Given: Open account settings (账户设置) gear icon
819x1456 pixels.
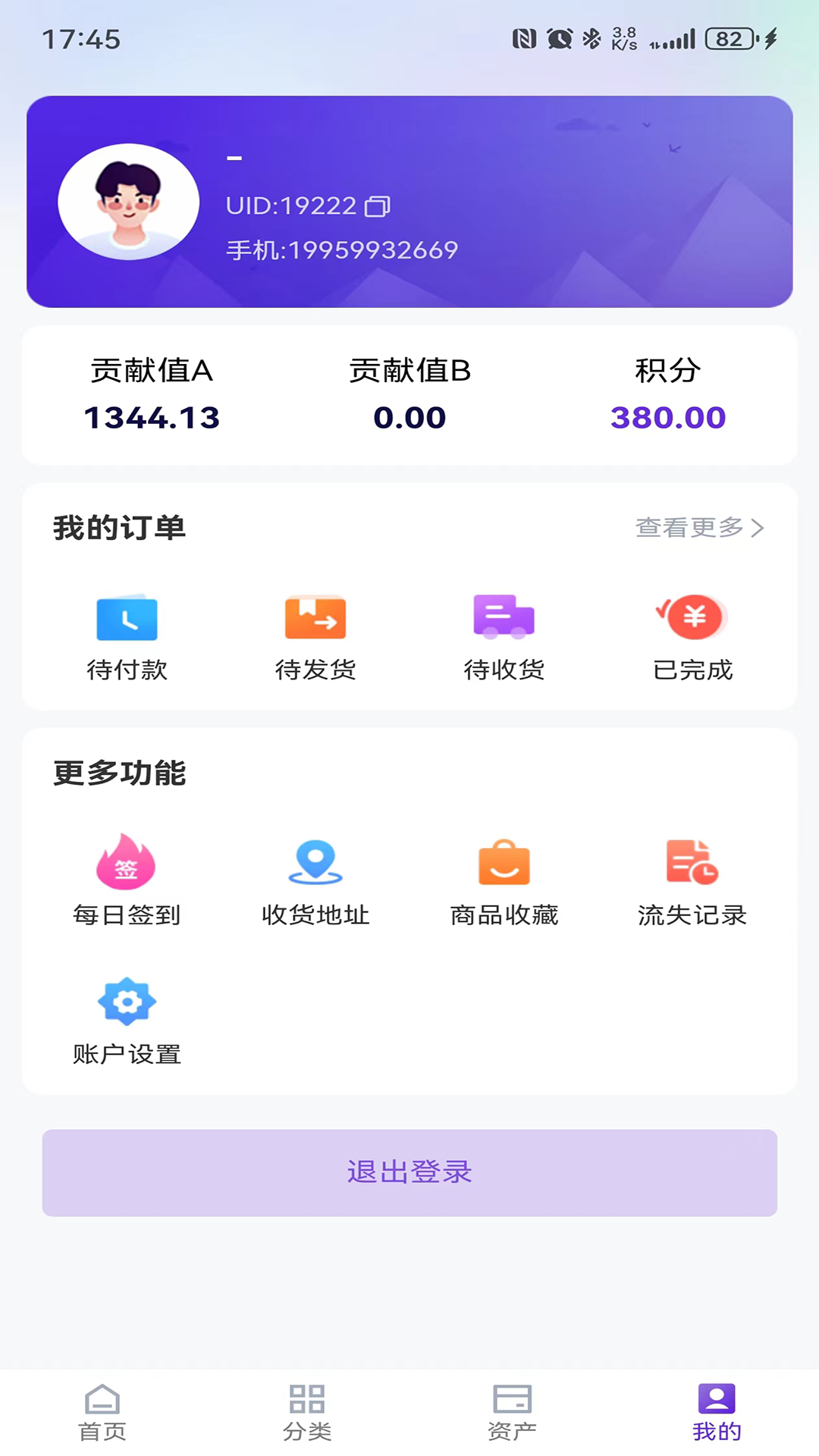Looking at the screenshot, I should tap(126, 1001).
